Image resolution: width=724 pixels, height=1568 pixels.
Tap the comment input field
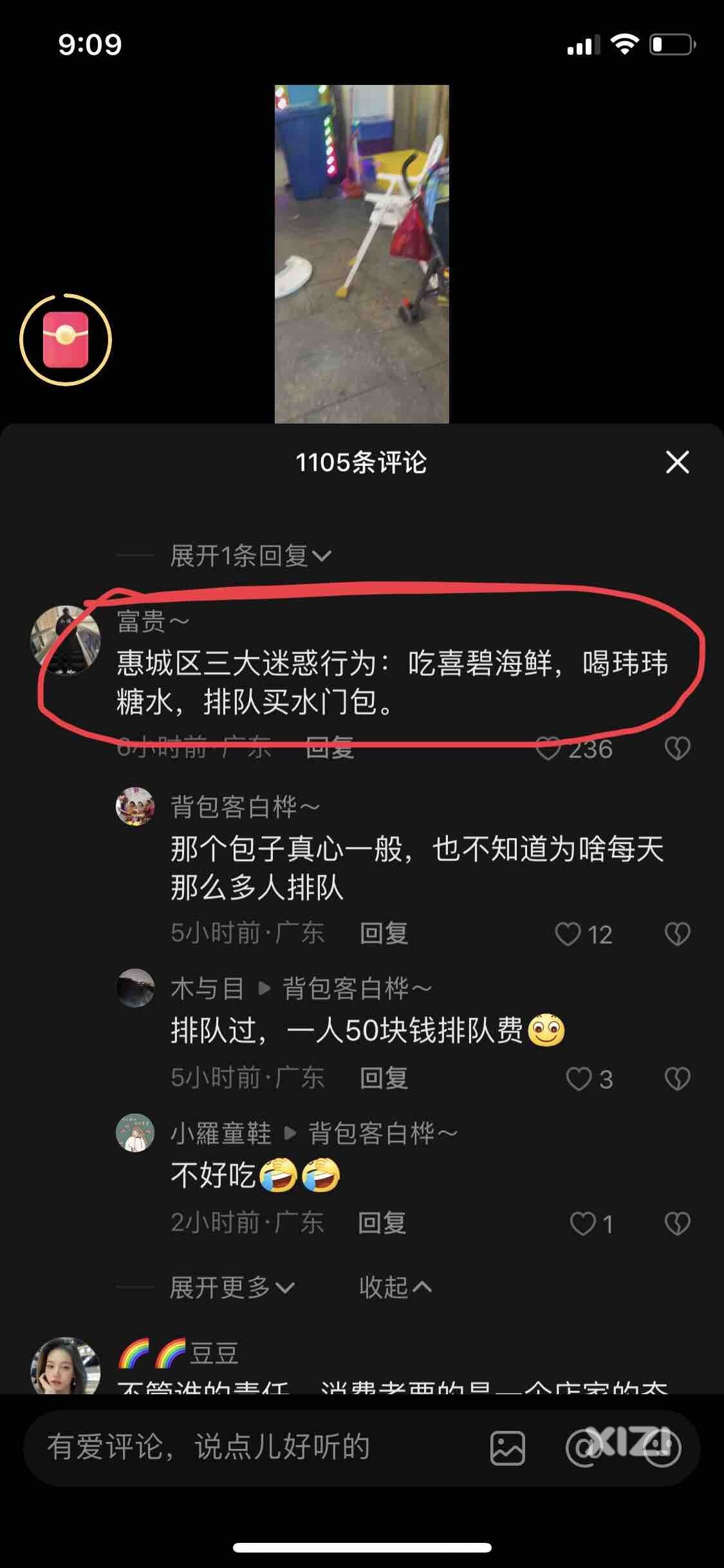245,1448
